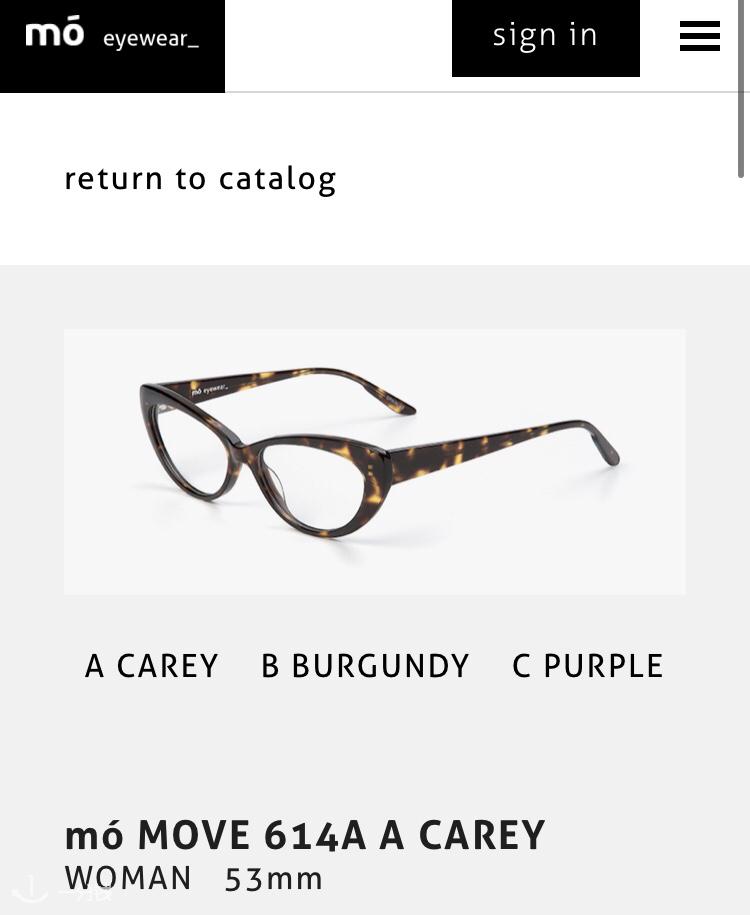Open the glasses product image
750x915 pixels.
click(x=375, y=461)
